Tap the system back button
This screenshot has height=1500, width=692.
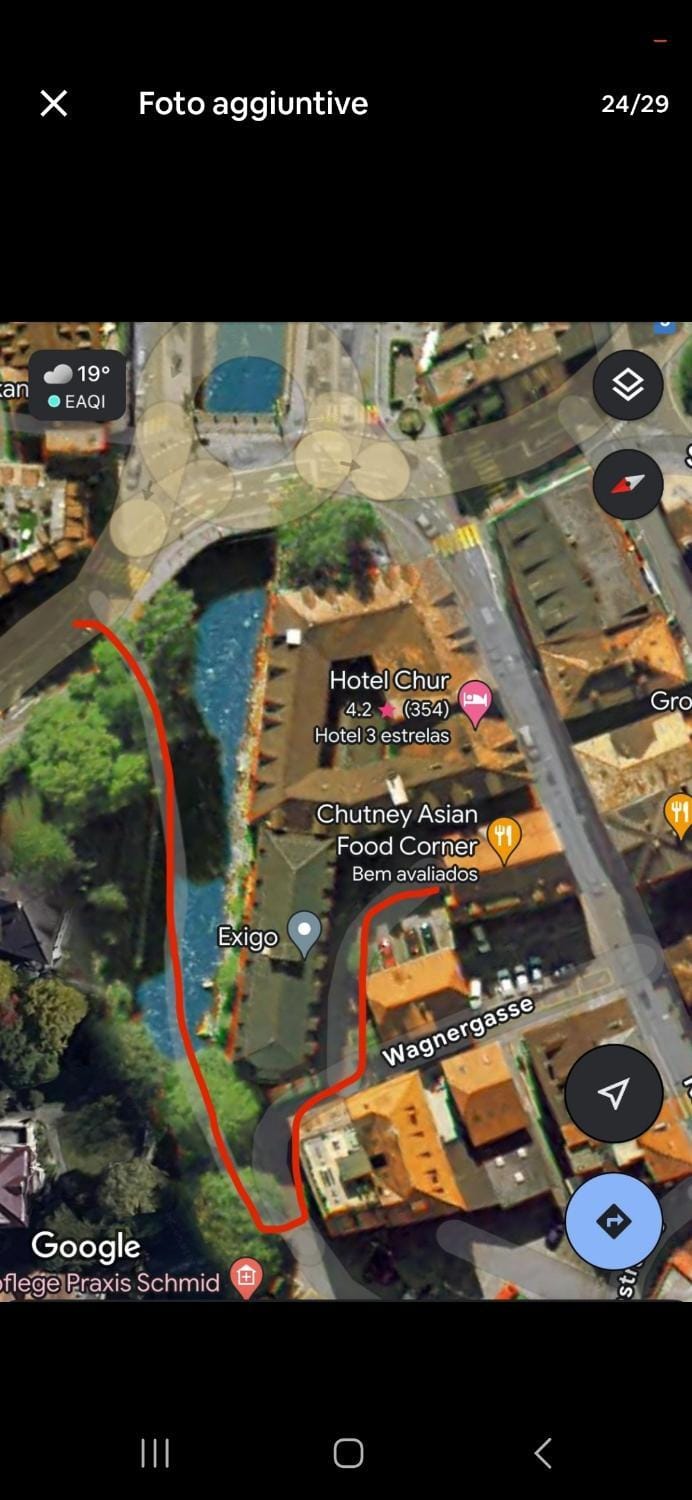[x=542, y=1453]
